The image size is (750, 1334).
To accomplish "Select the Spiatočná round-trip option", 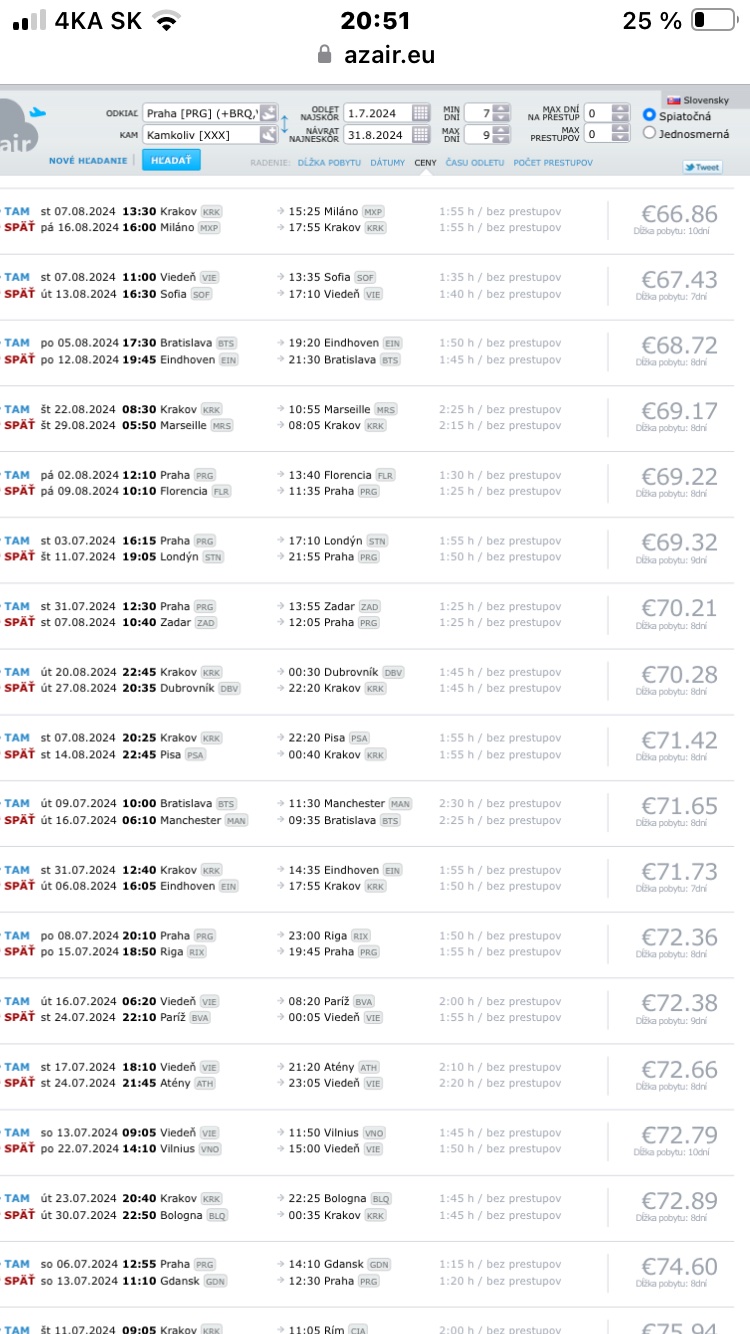I will [x=650, y=116].
